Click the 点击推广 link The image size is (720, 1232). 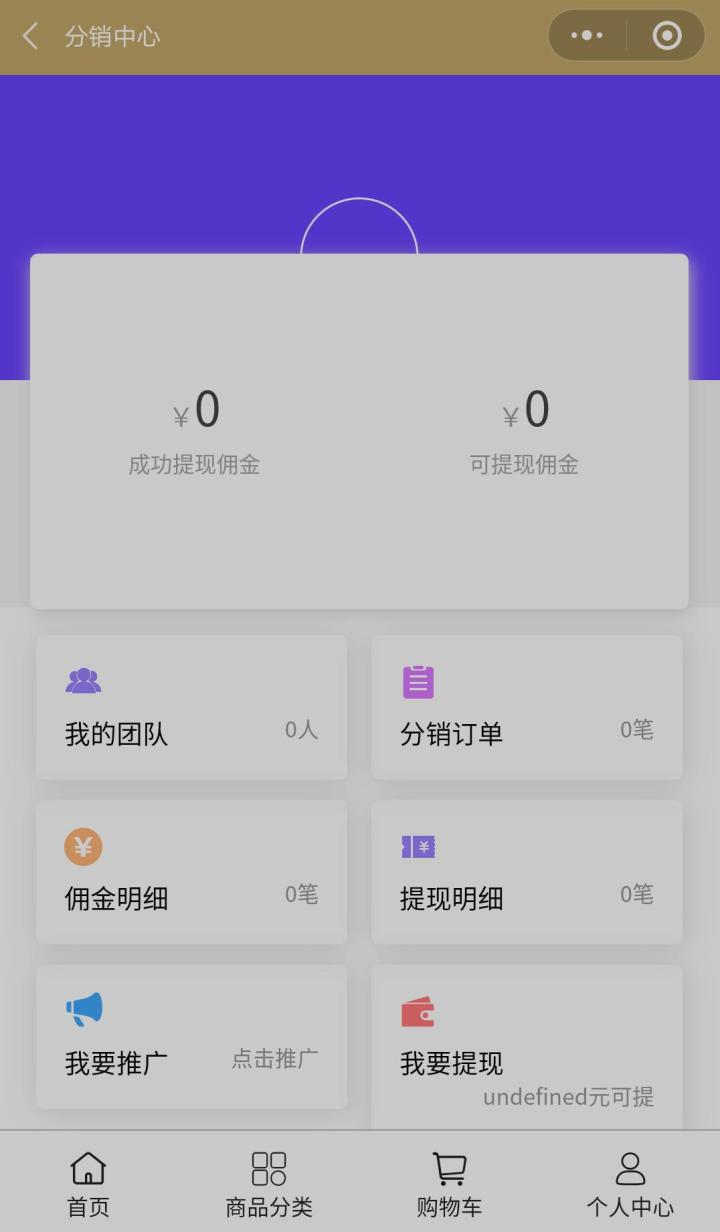[x=276, y=1060]
